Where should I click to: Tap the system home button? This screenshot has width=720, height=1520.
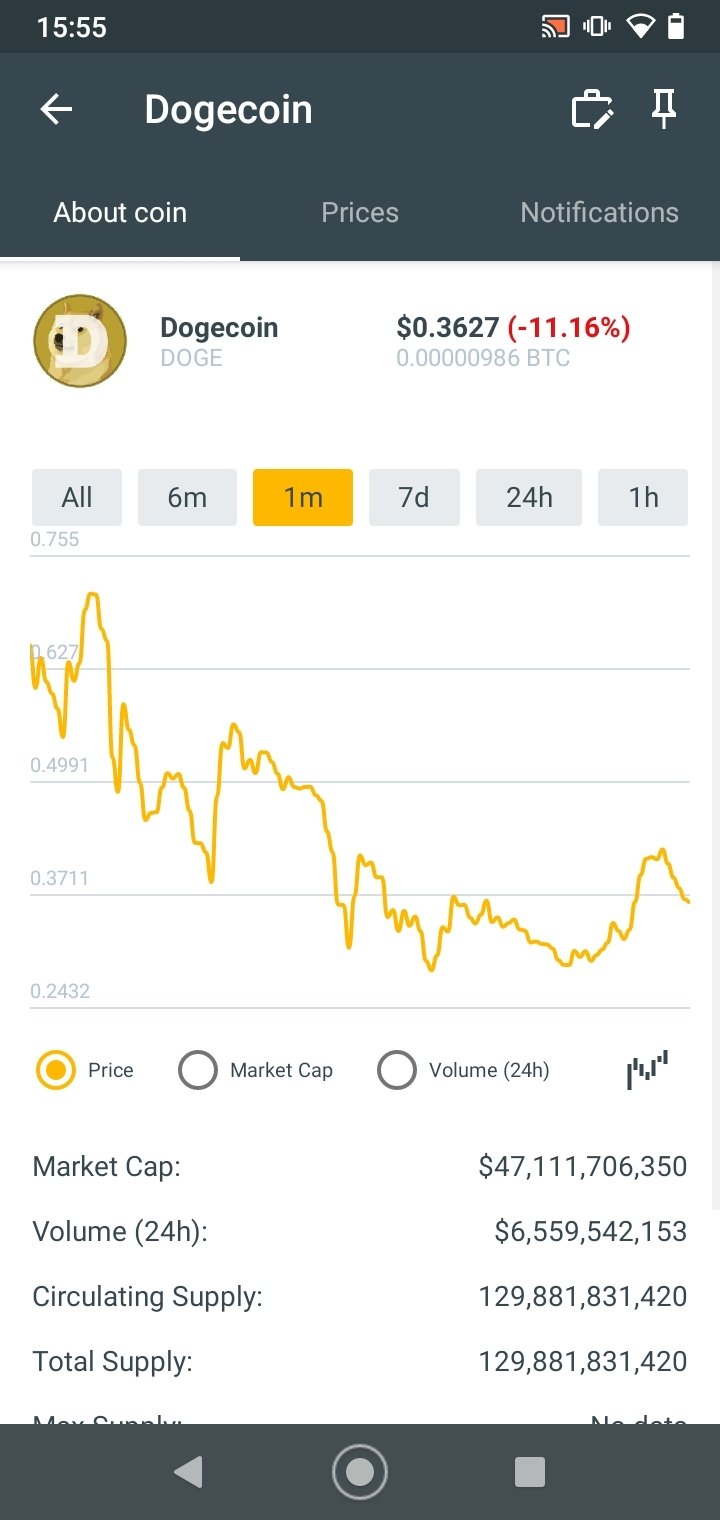[360, 1472]
